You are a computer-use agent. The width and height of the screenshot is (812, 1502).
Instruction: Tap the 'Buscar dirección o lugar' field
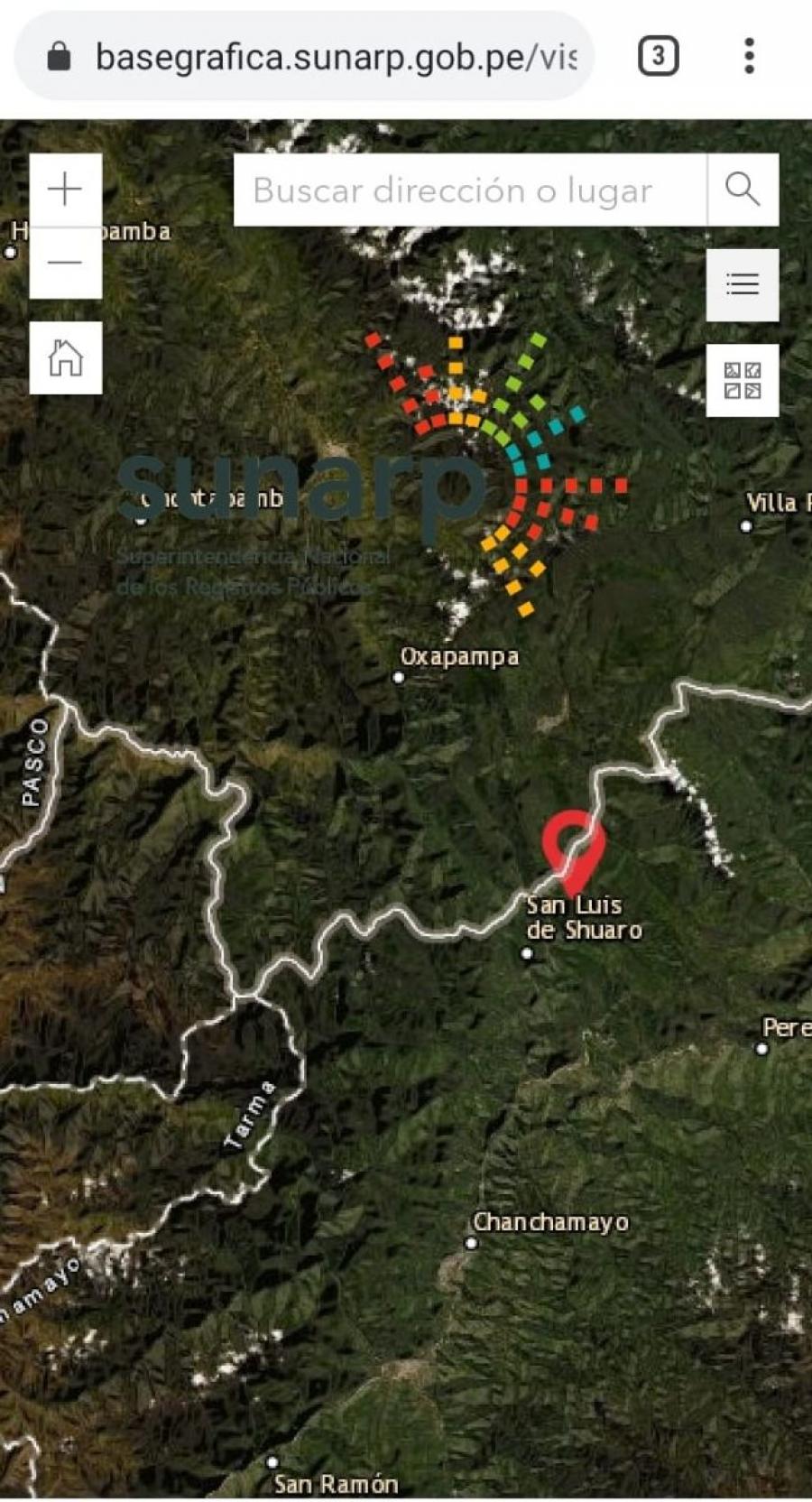click(x=470, y=190)
